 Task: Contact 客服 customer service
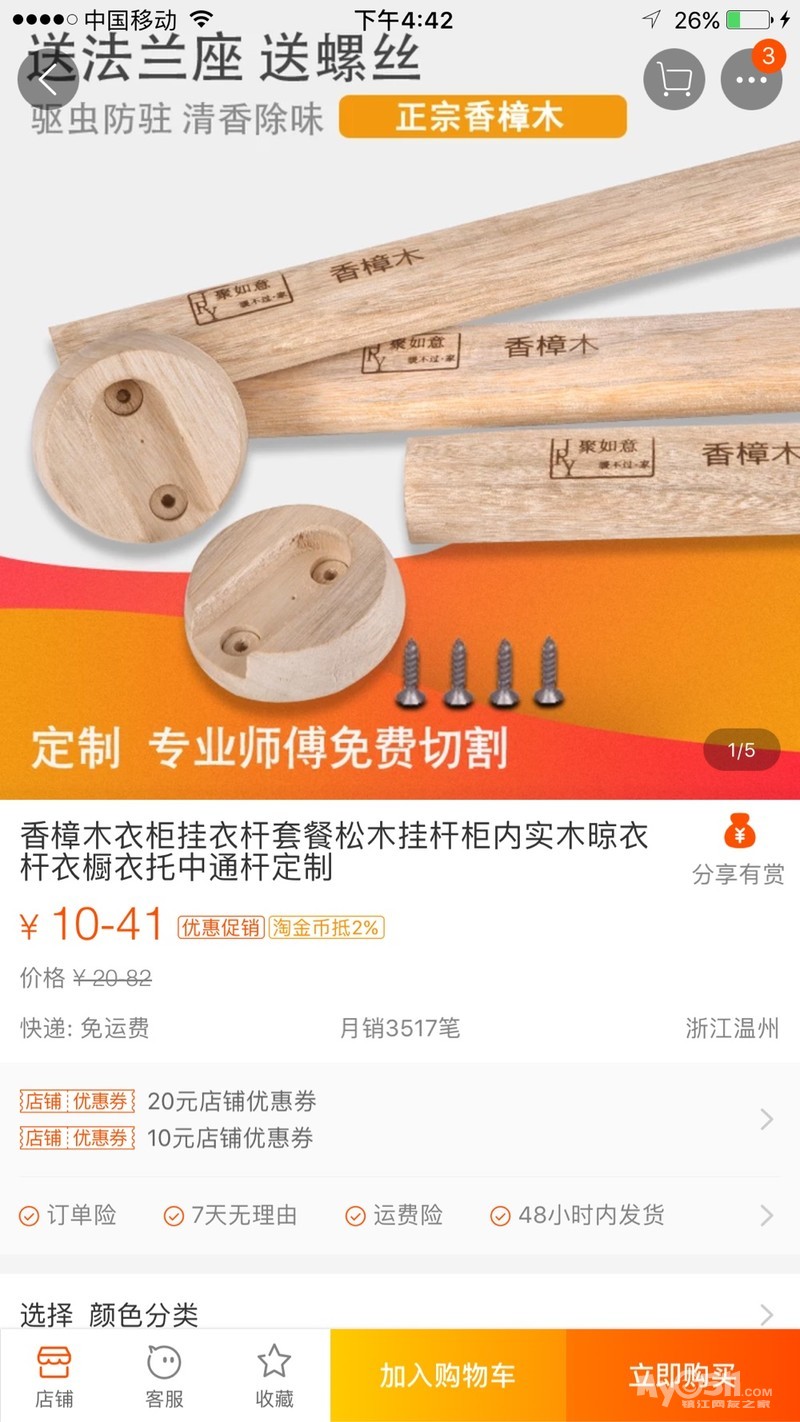click(164, 1376)
